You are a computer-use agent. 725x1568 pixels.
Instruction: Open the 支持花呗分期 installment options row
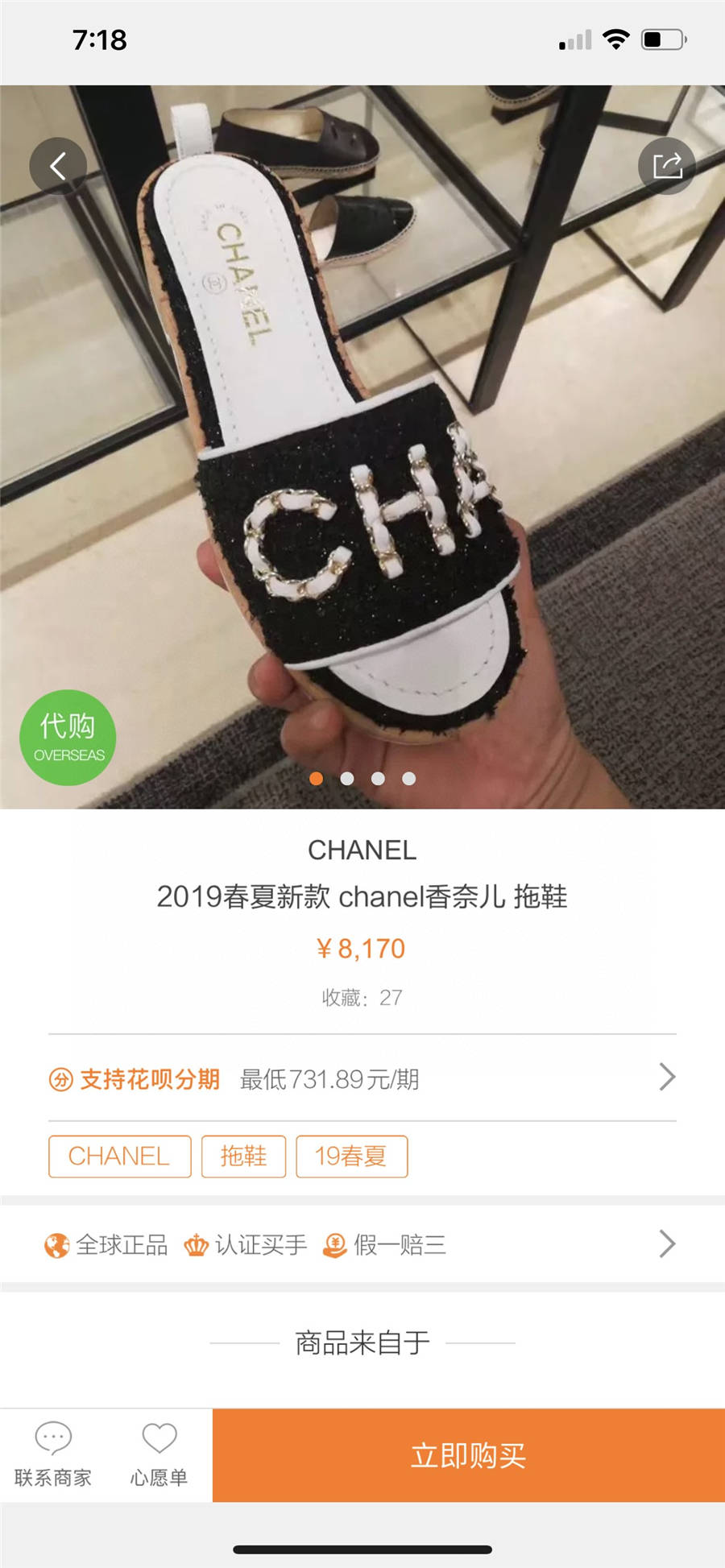click(362, 1078)
